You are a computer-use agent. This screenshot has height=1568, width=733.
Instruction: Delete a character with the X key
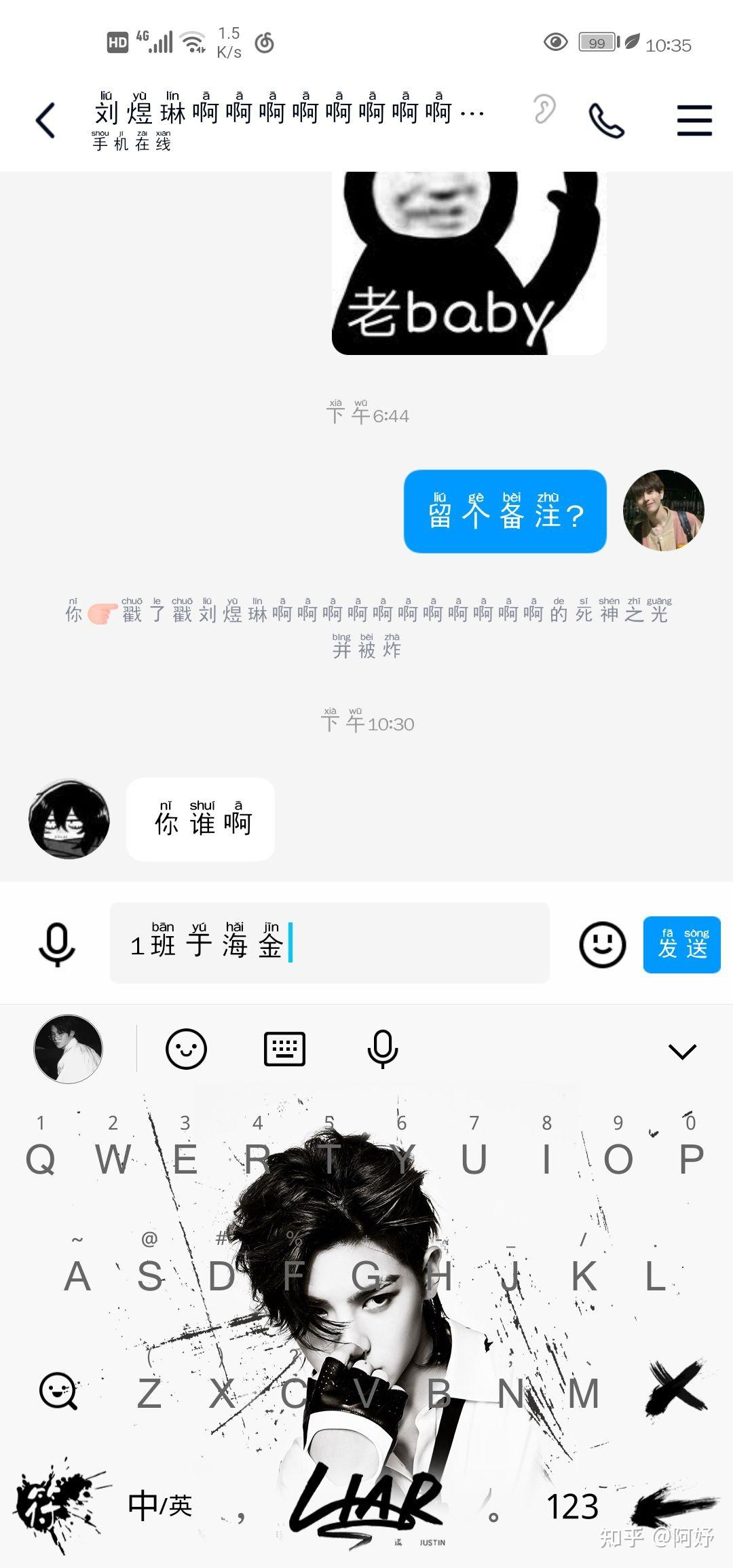(677, 1388)
